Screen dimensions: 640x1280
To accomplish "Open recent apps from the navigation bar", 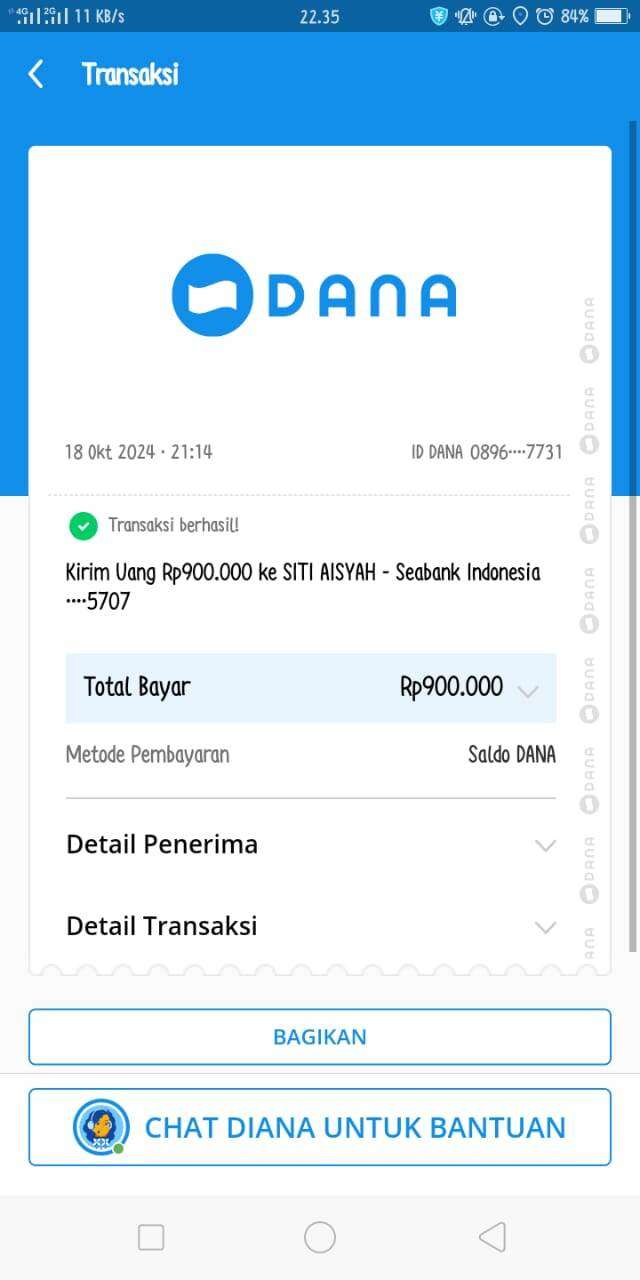I will [151, 1238].
